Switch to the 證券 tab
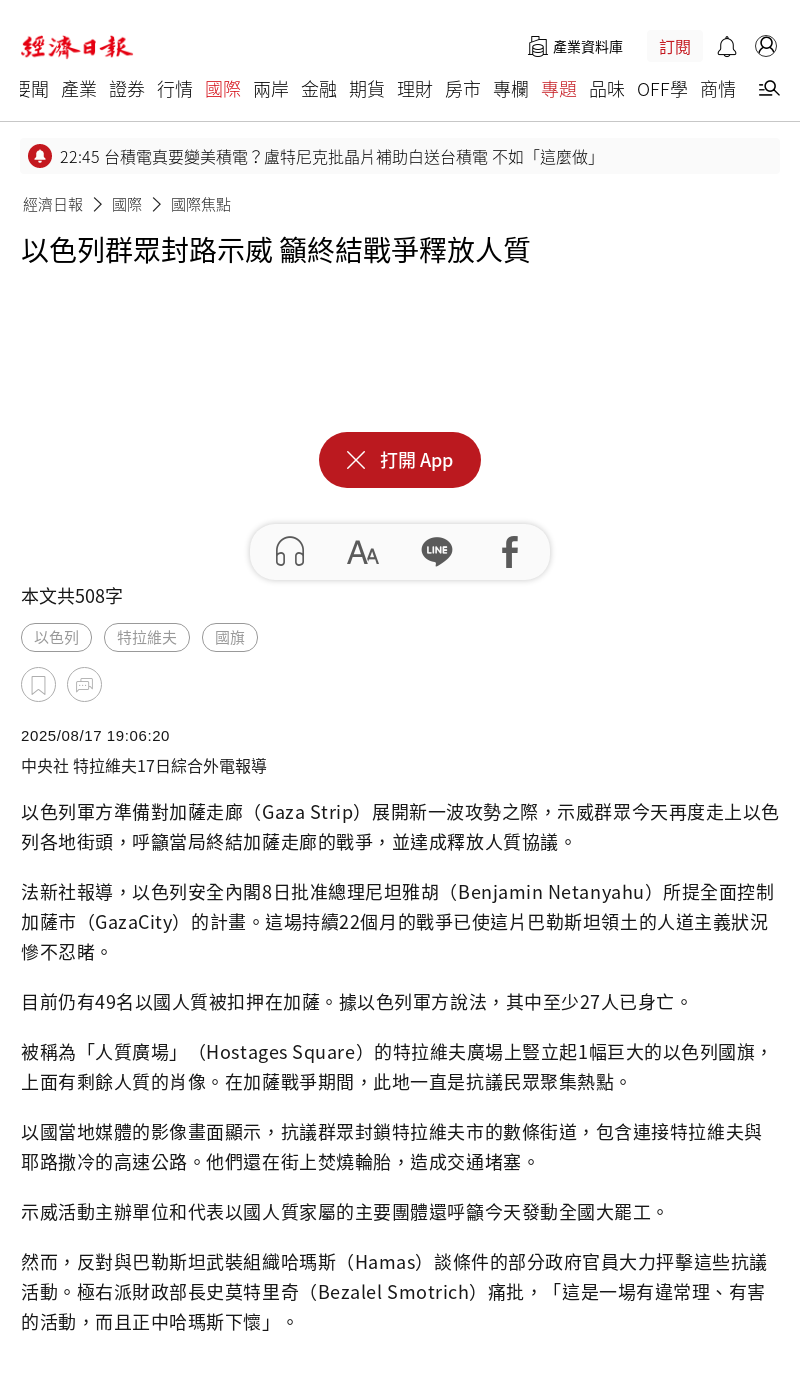The width and height of the screenshot is (800, 1400). point(127,89)
